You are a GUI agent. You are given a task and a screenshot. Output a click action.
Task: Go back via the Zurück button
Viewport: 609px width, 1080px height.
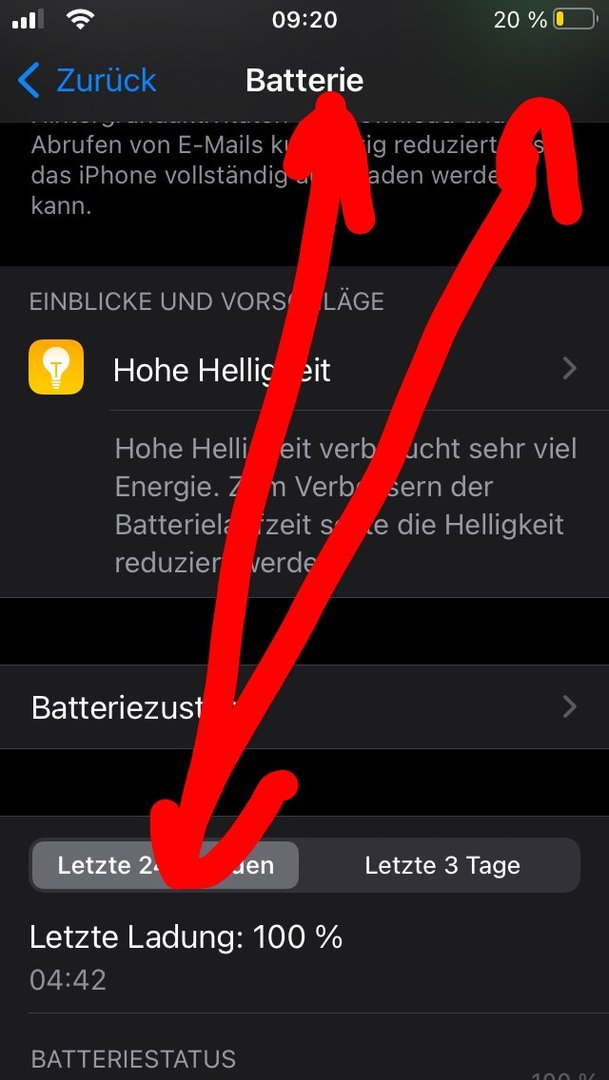coord(88,80)
